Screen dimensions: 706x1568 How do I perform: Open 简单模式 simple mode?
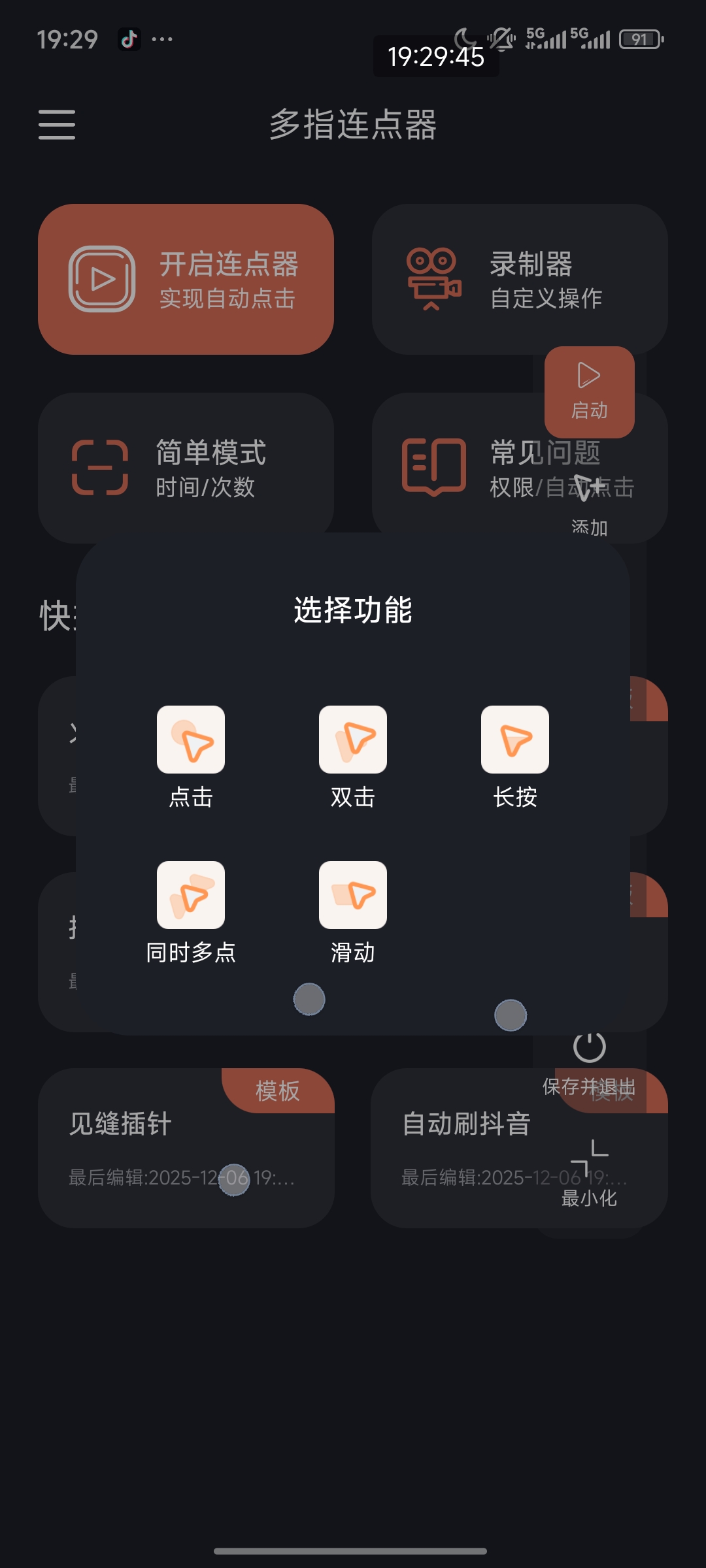click(186, 468)
